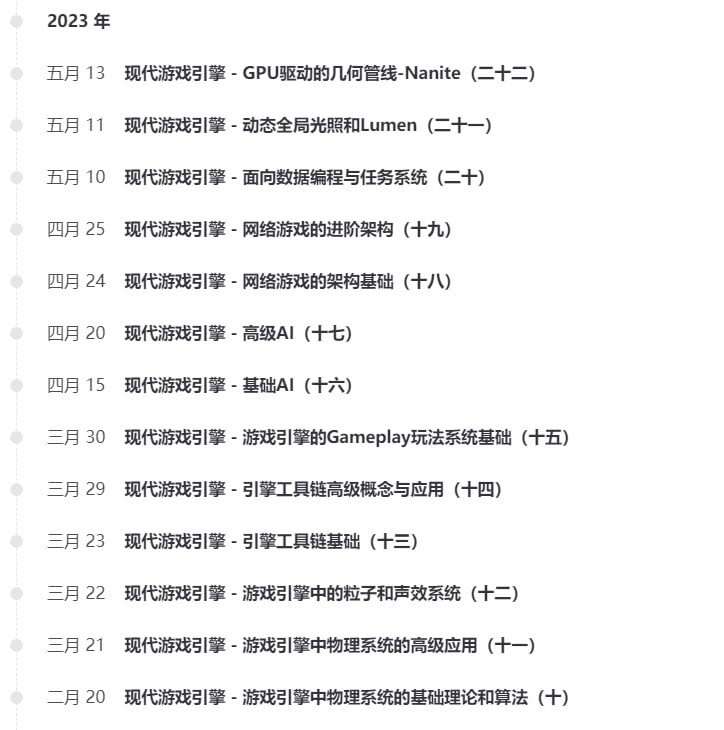The height and width of the screenshot is (730, 724).
Task: Open the 物理系统的基础理论和算法（十）post
Action: 347,697
